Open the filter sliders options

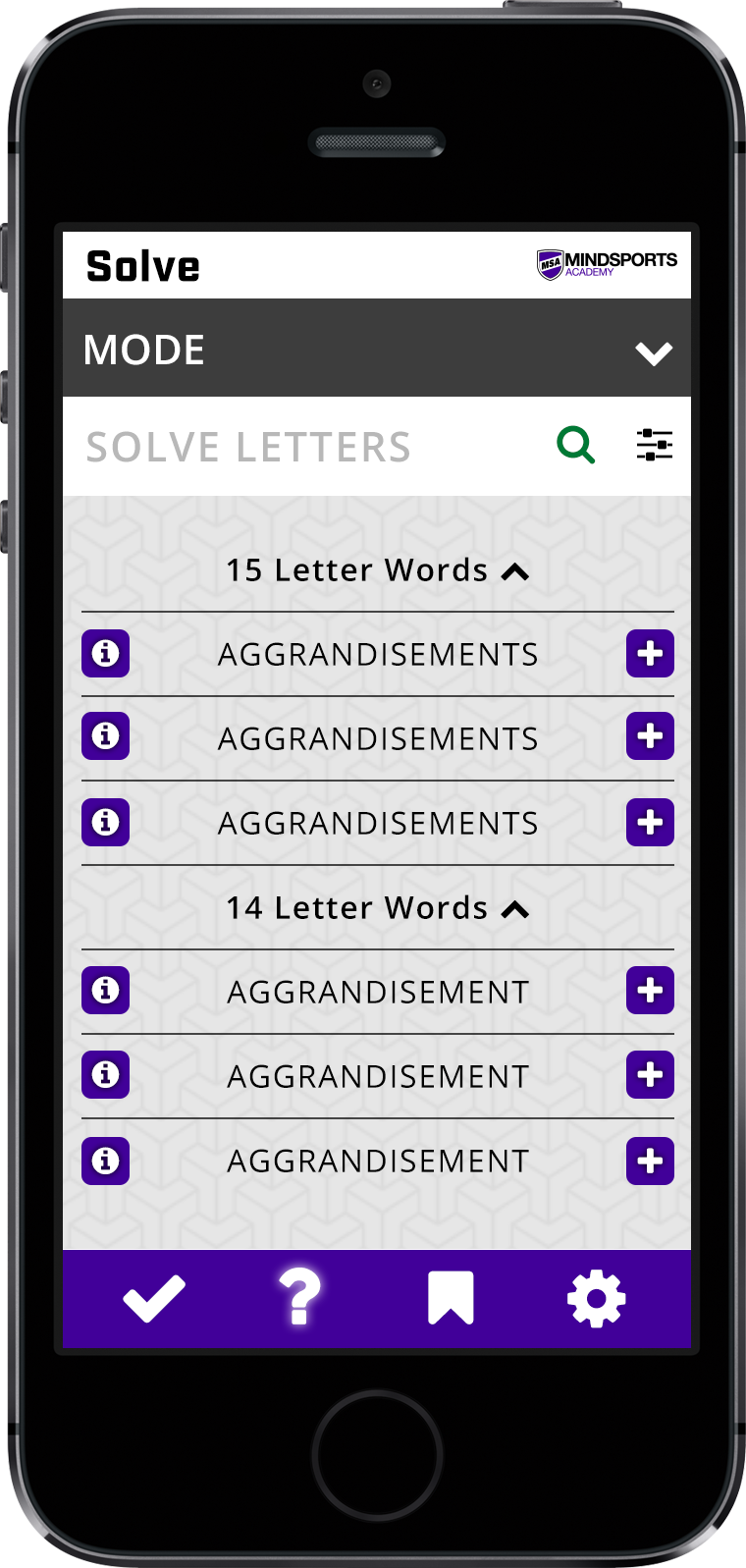pos(654,445)
